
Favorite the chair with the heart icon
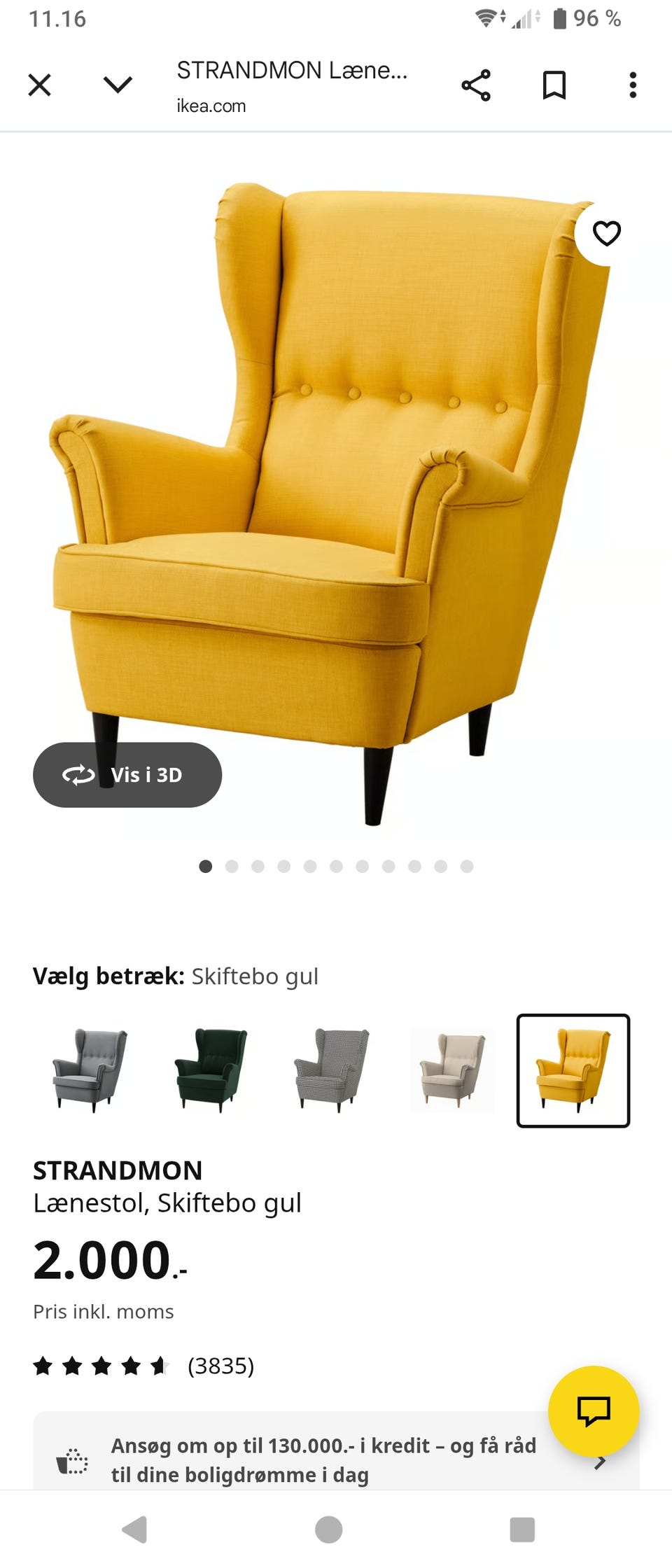click(606, 234)
